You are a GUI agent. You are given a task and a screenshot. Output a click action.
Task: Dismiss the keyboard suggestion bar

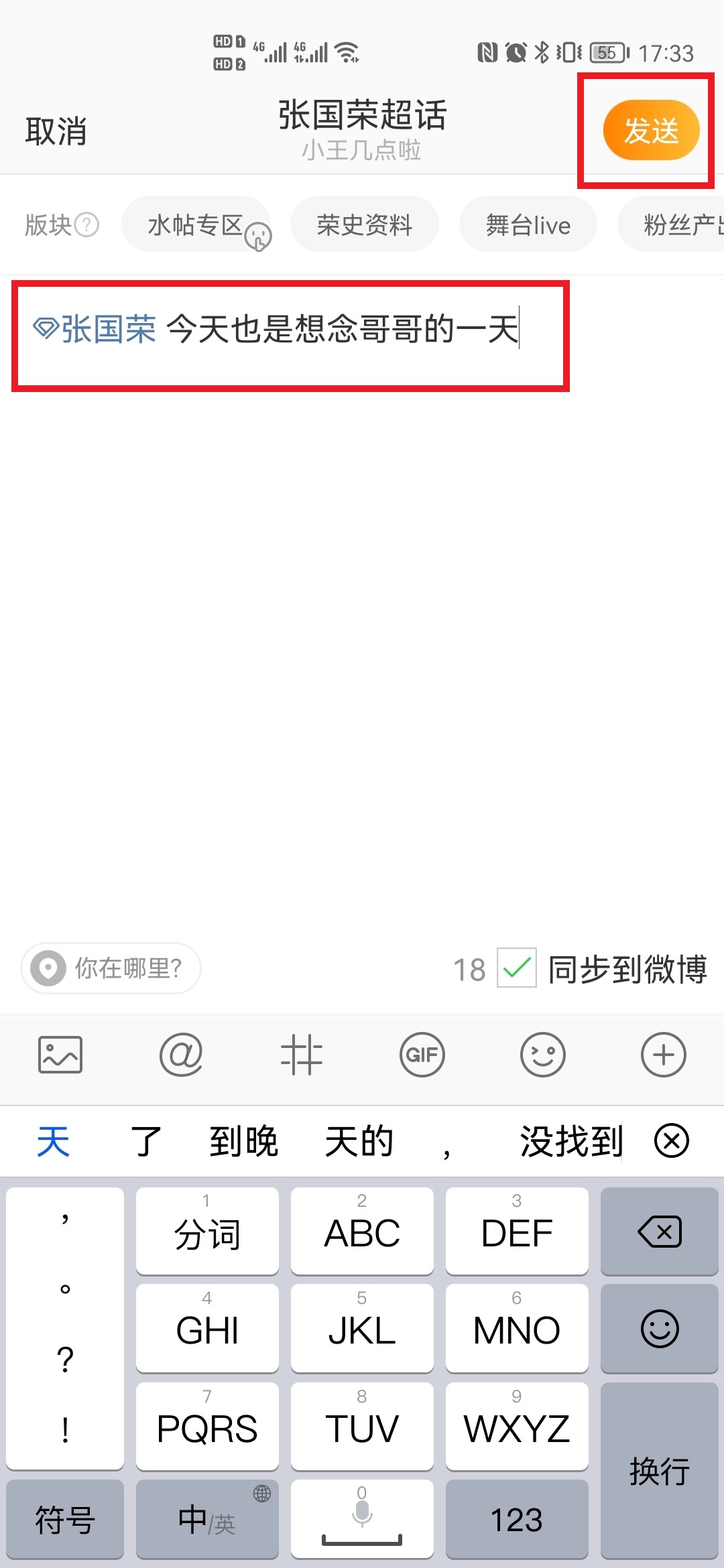pos(672,1141)
